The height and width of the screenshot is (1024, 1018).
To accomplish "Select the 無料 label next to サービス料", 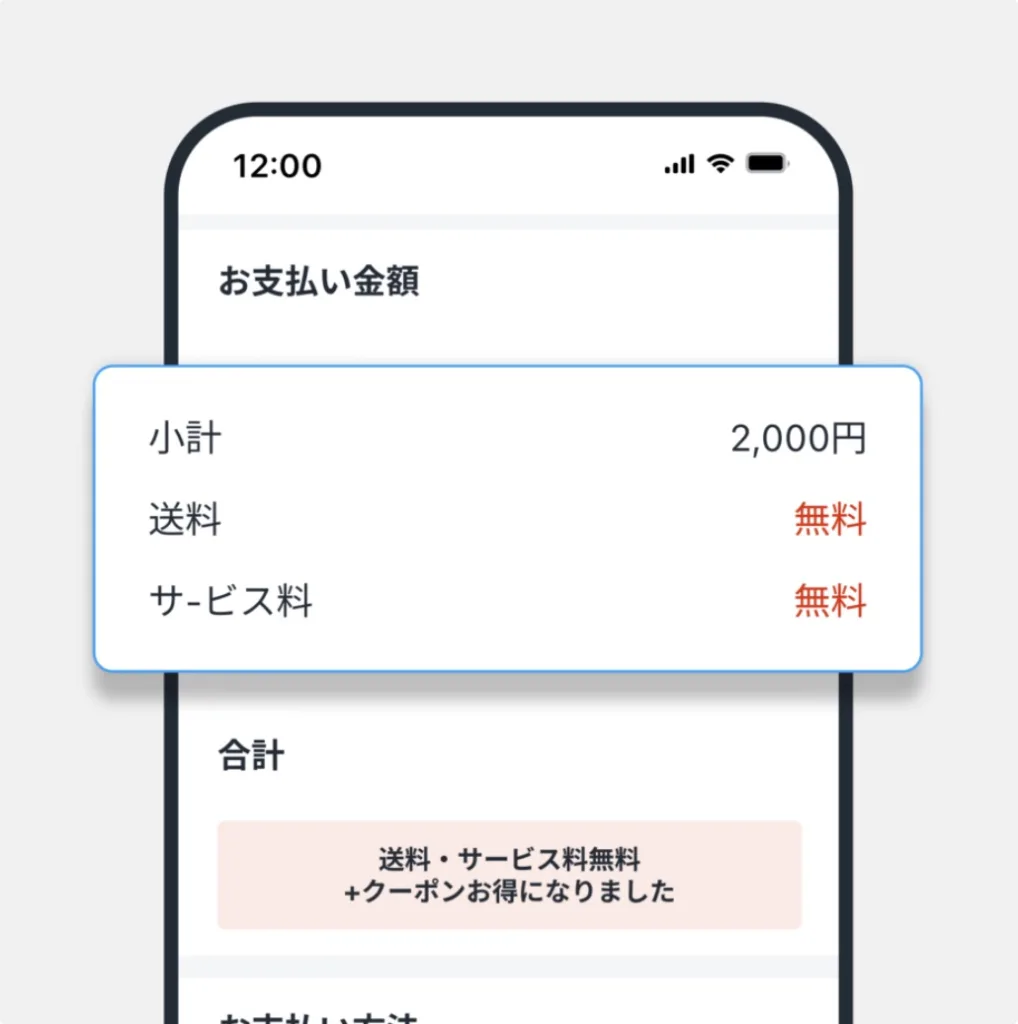I will [830, 602].
